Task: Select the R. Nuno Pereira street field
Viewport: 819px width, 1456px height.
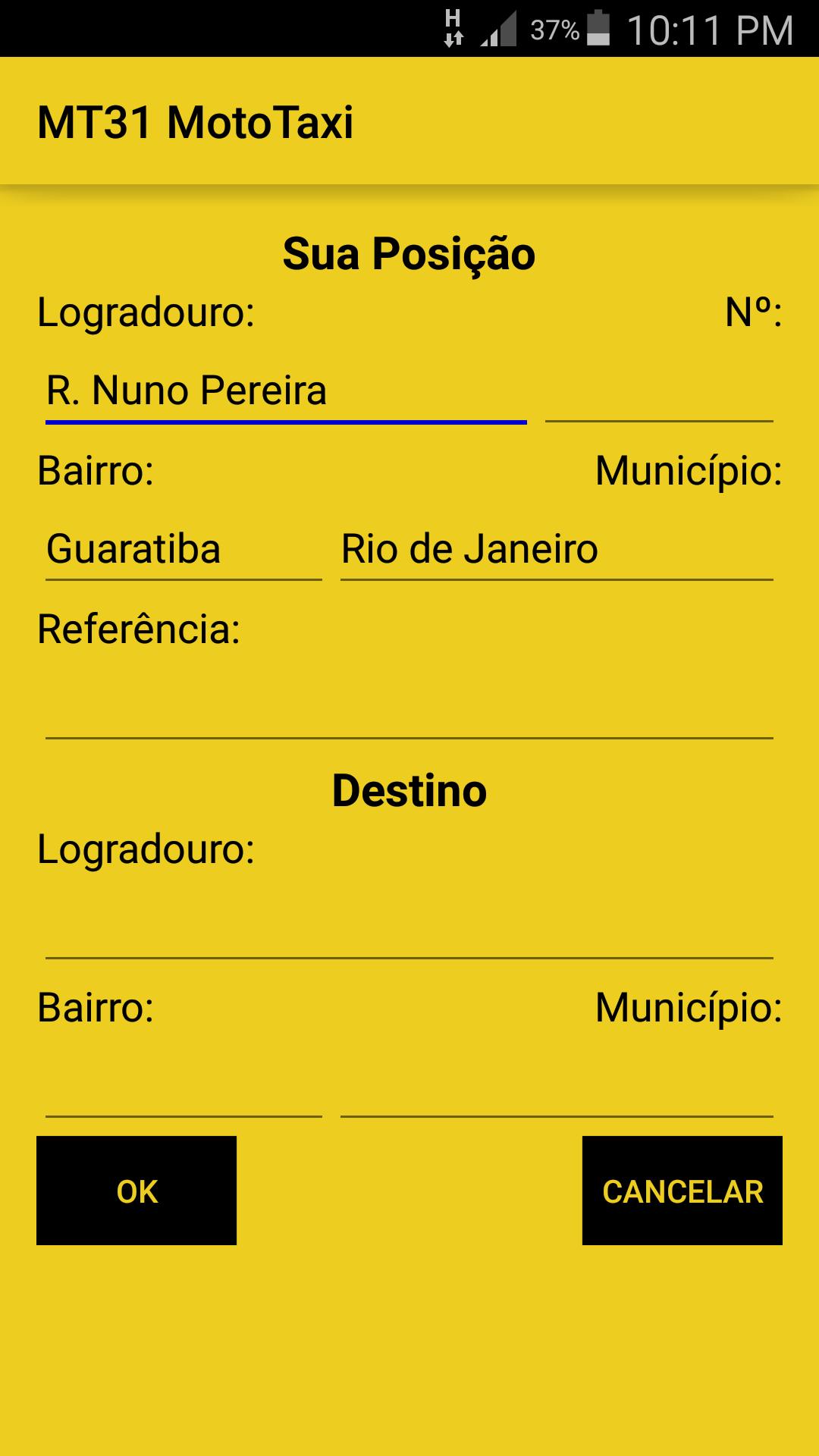Action: 284,392
